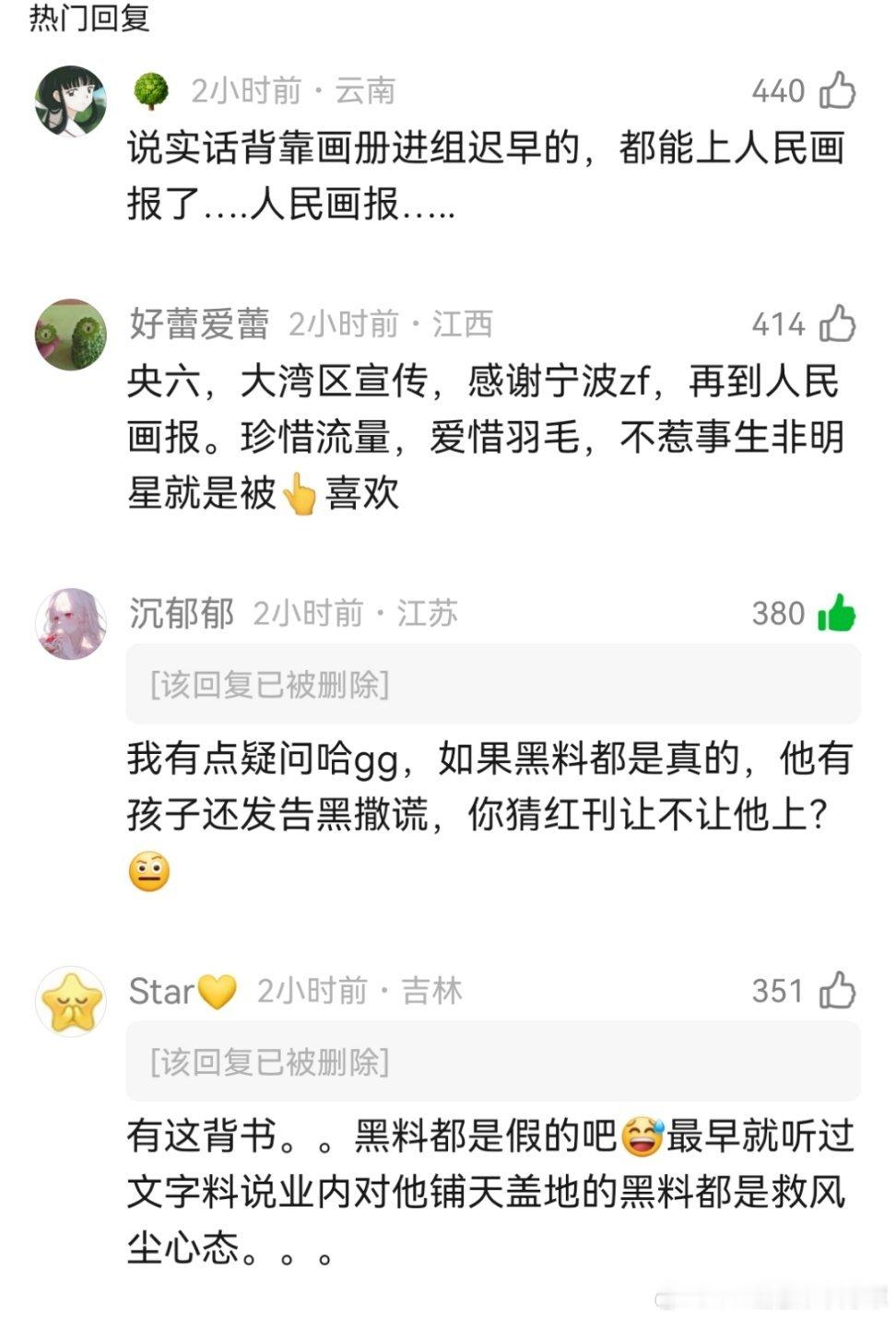
Task: Tap the thumbs-up icon on Star💛's comment
Action: point(837,992)
